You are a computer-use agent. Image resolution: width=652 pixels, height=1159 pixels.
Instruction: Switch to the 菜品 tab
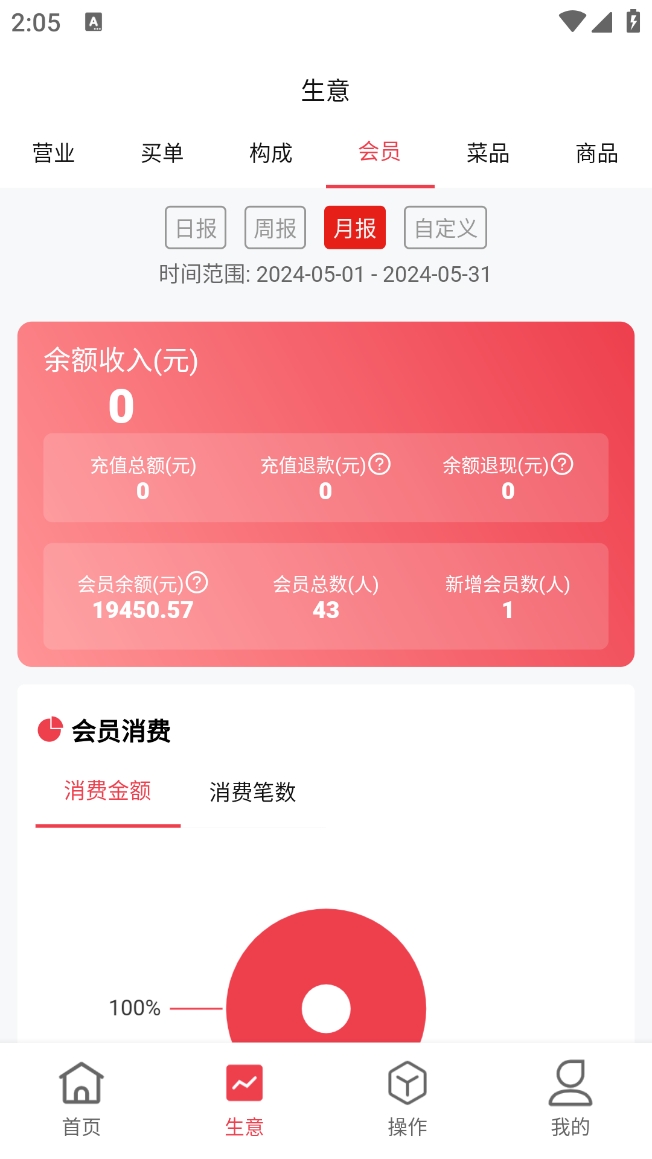tap(488, 153)
